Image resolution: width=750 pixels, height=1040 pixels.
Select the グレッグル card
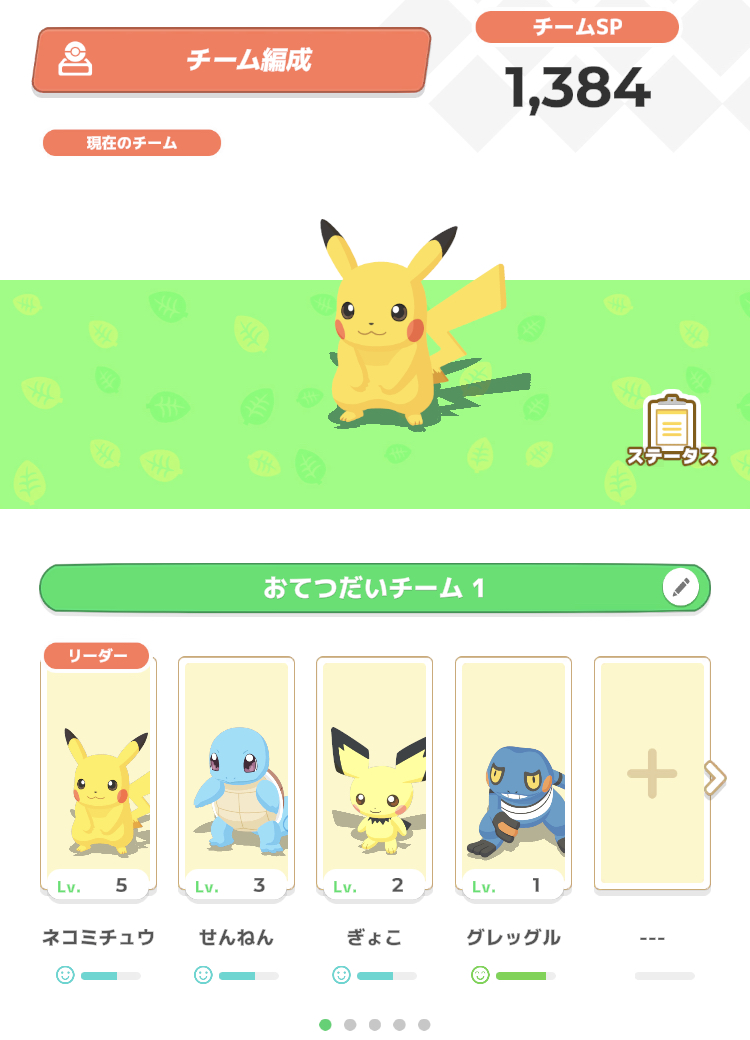pyautogui.click(x=513, y=773)
